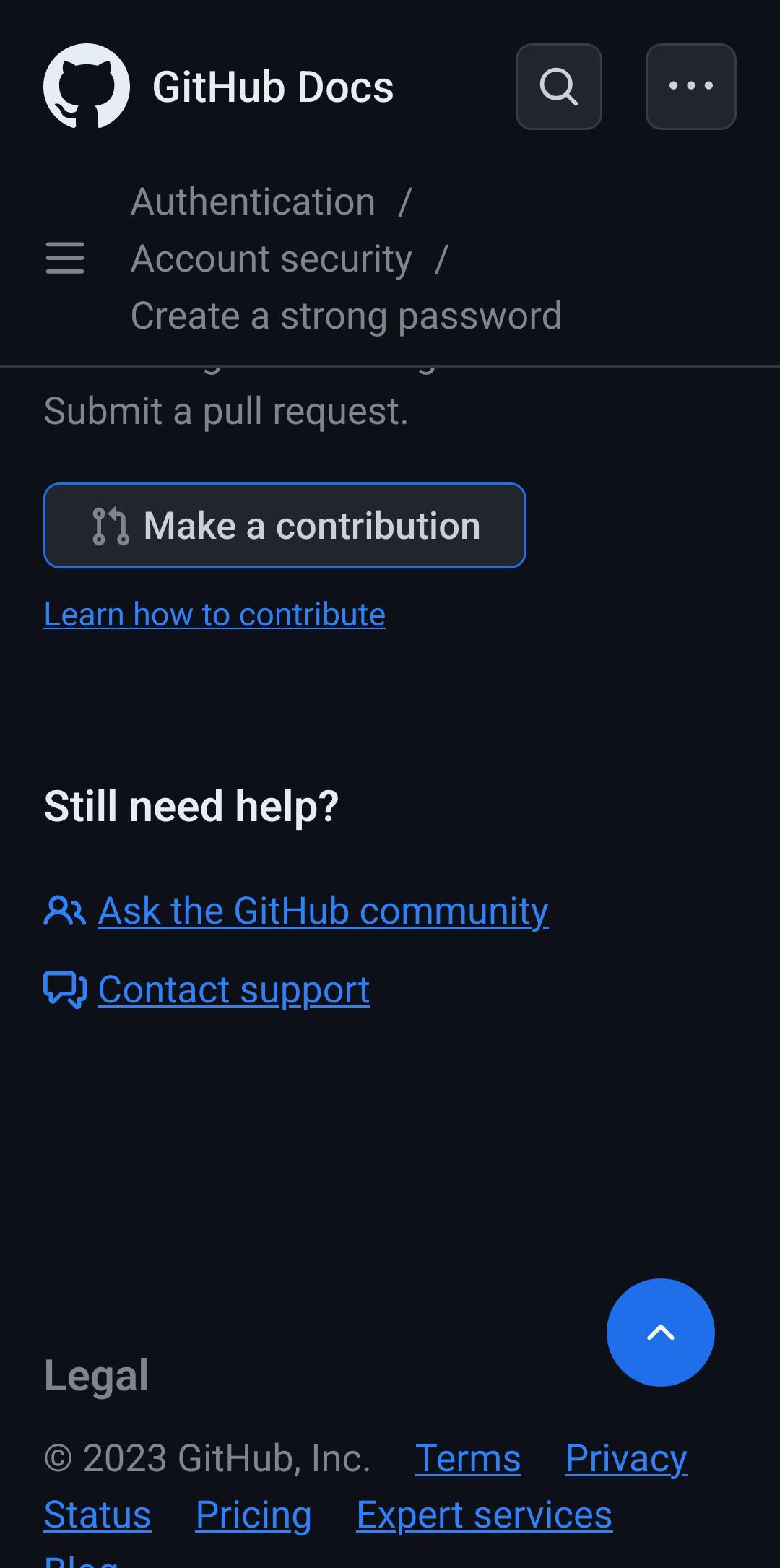The height and width of the screenshot is (1568, 780).
Task: Click the Make a contribution button
Action: 284,525
